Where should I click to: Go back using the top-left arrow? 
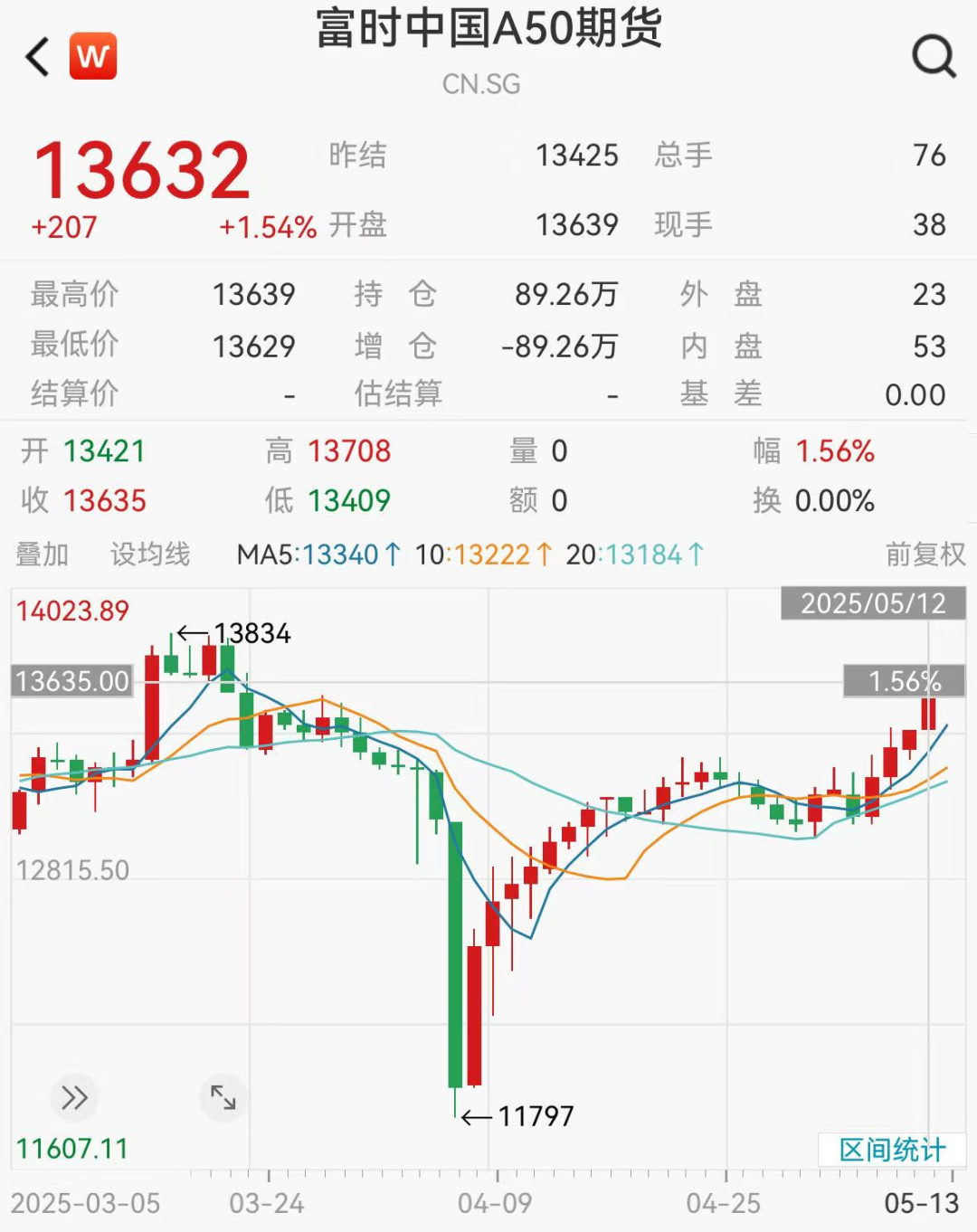coord(38,57)
